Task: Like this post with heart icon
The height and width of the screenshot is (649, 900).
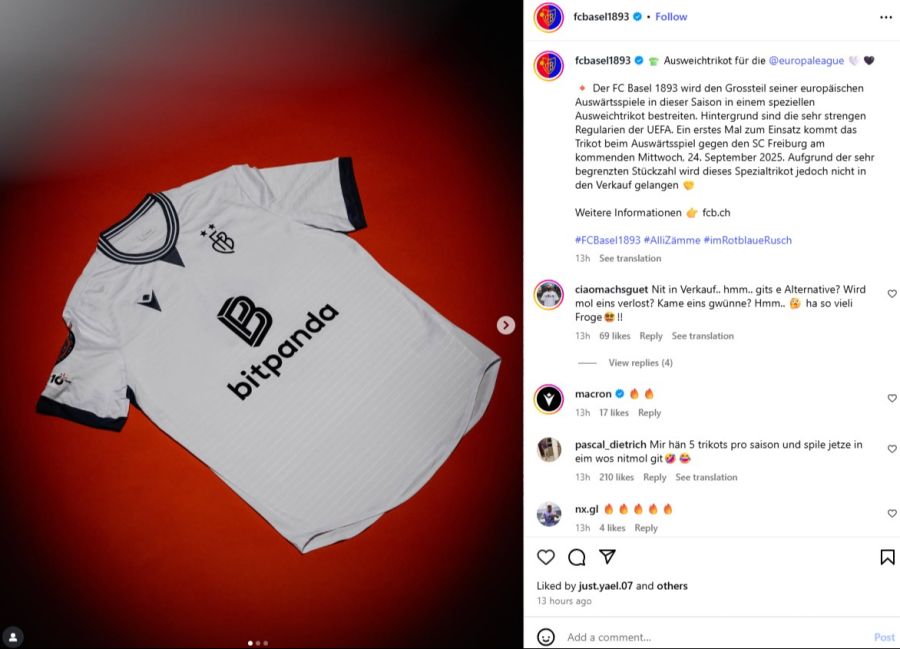Action: [546, 557]
